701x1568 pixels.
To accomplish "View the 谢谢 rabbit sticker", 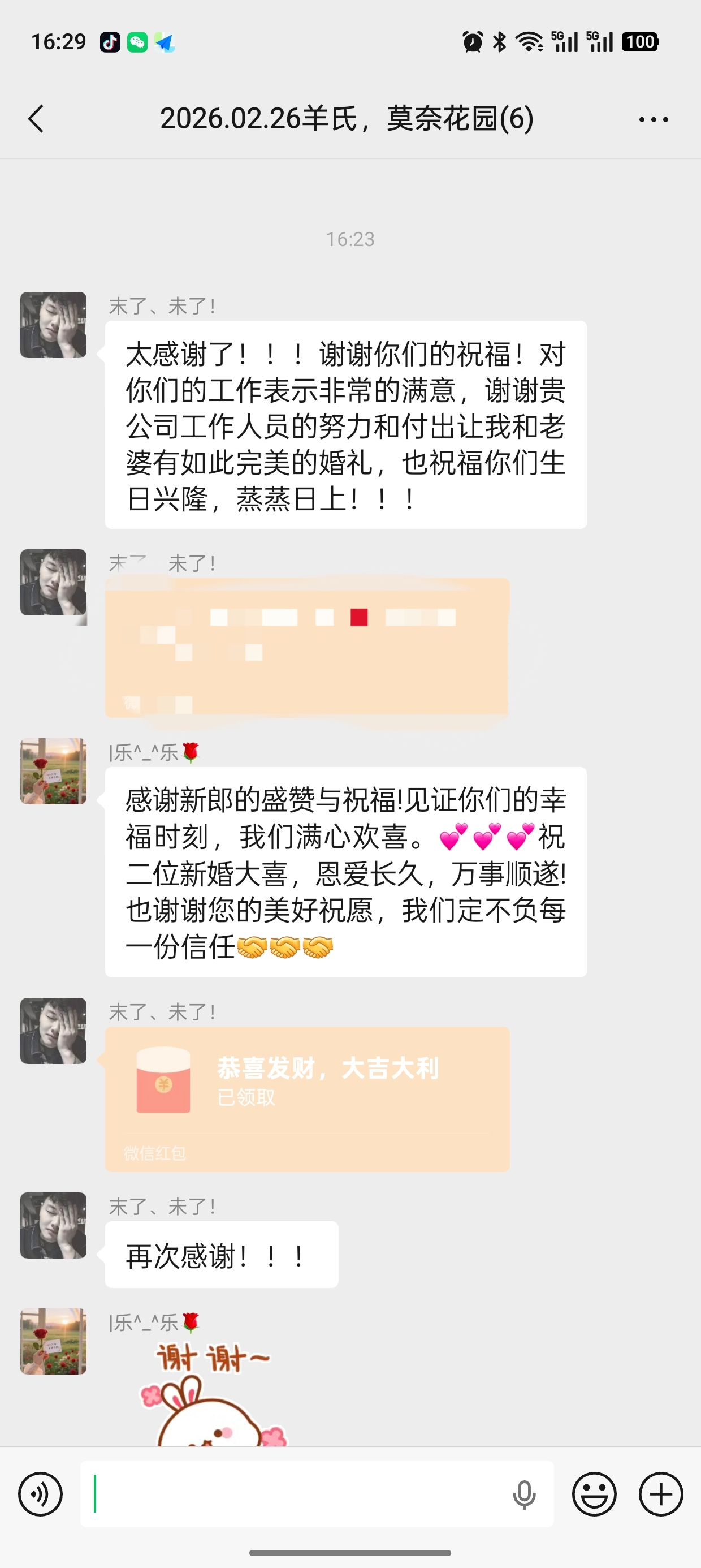I will [213, 1394].
